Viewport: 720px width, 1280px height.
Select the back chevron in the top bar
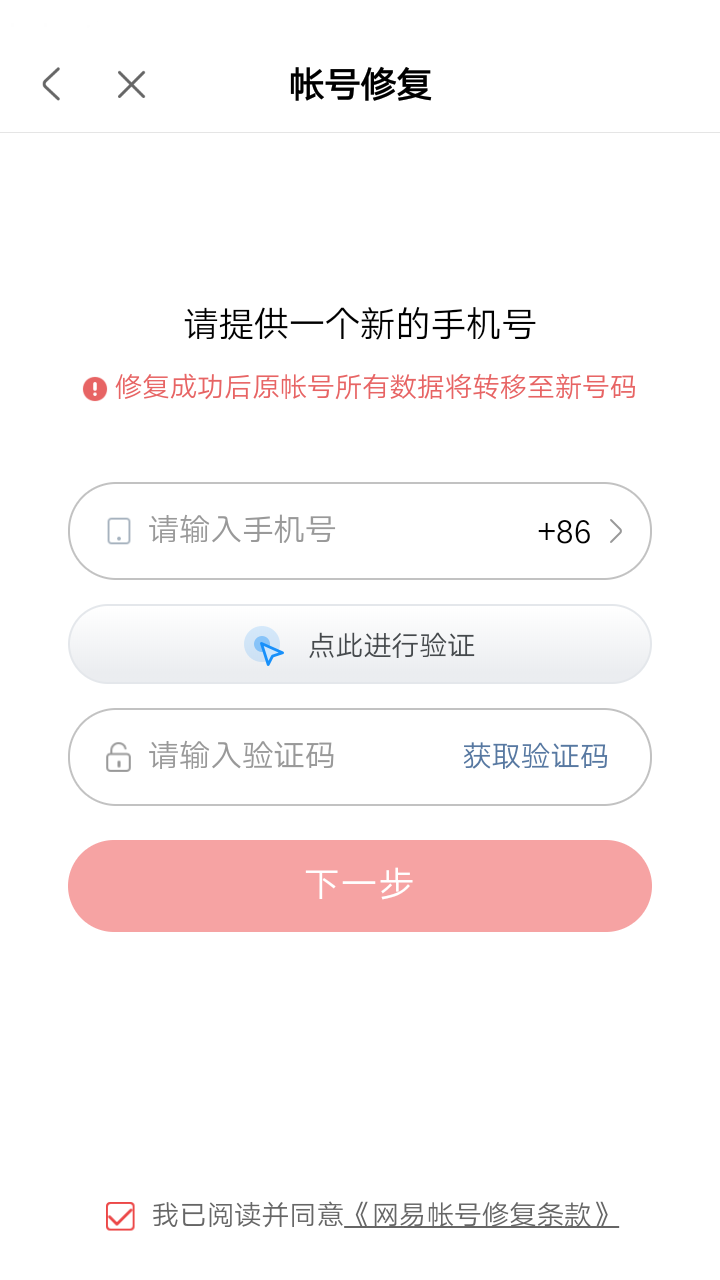pyautogui.click(x=50, y=84)
